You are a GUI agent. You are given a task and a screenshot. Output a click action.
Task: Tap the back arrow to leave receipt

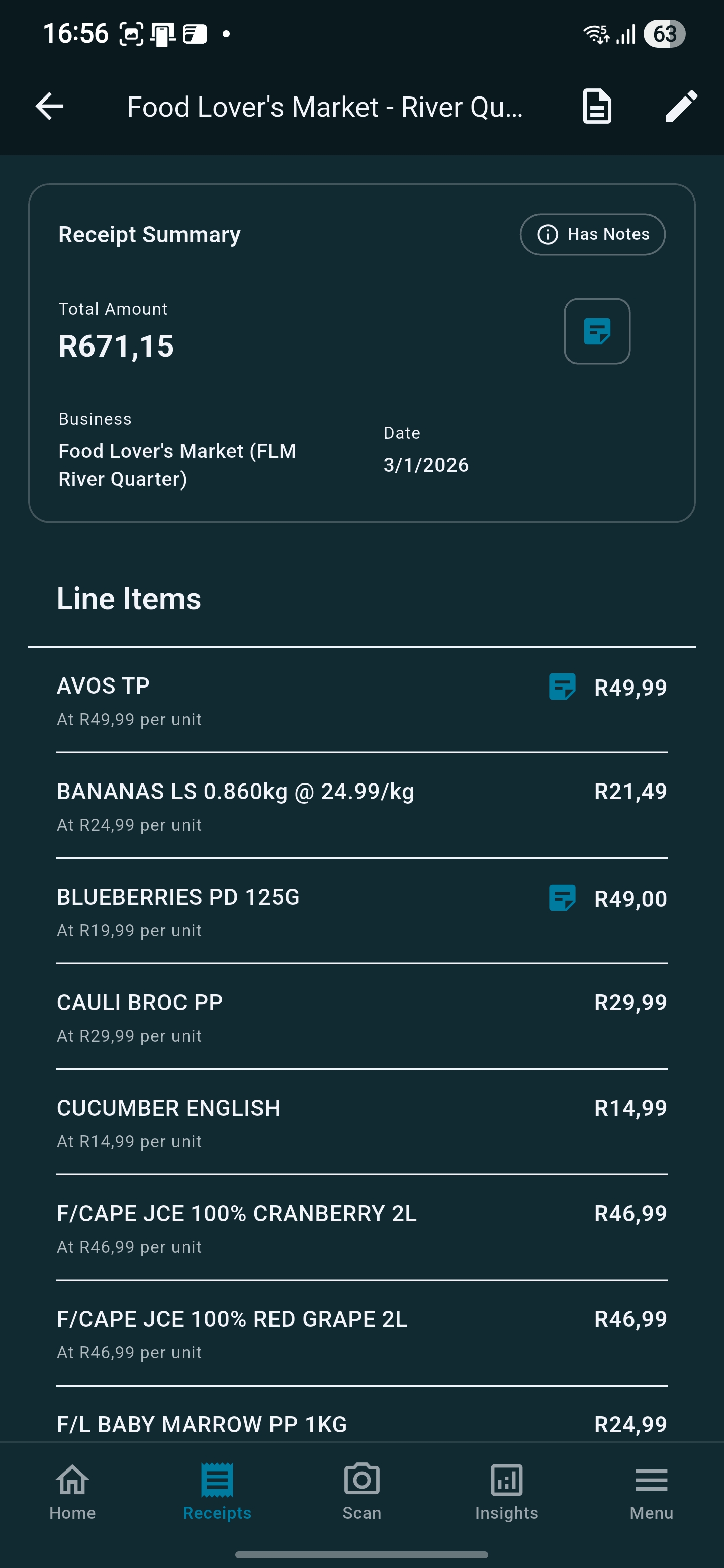tap(49, 106)
